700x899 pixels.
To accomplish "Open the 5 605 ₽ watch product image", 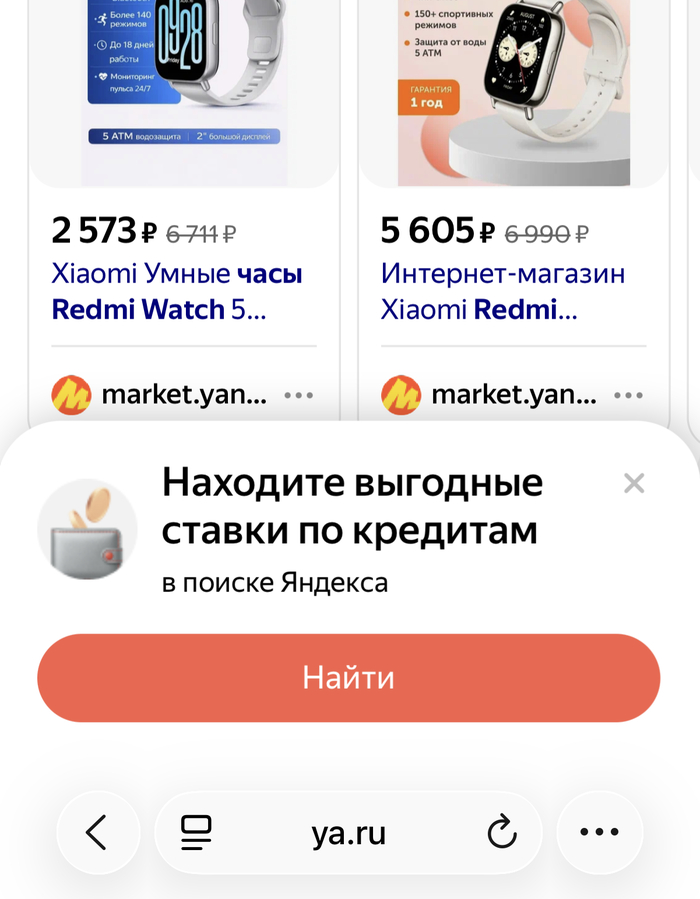I will [514, 93].
